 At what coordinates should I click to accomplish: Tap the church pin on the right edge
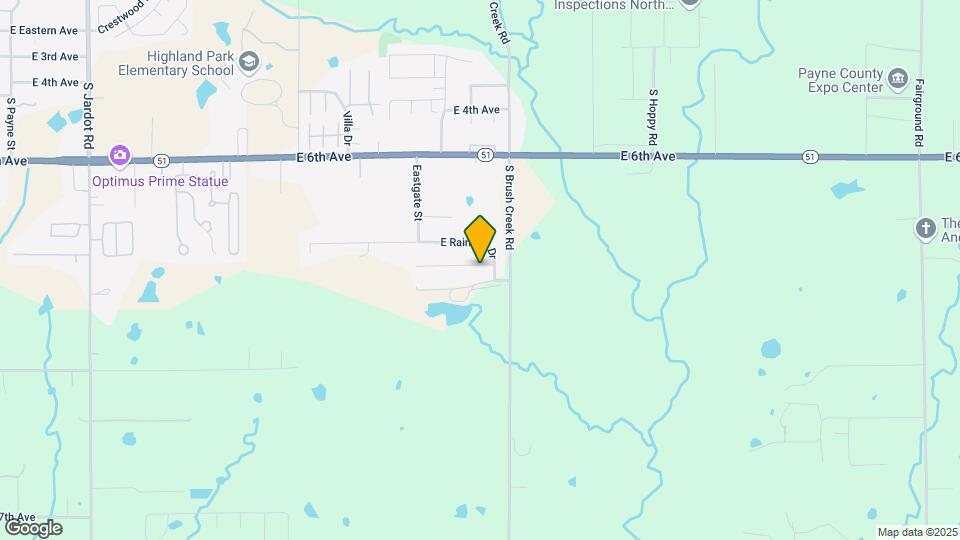[924, 229]
